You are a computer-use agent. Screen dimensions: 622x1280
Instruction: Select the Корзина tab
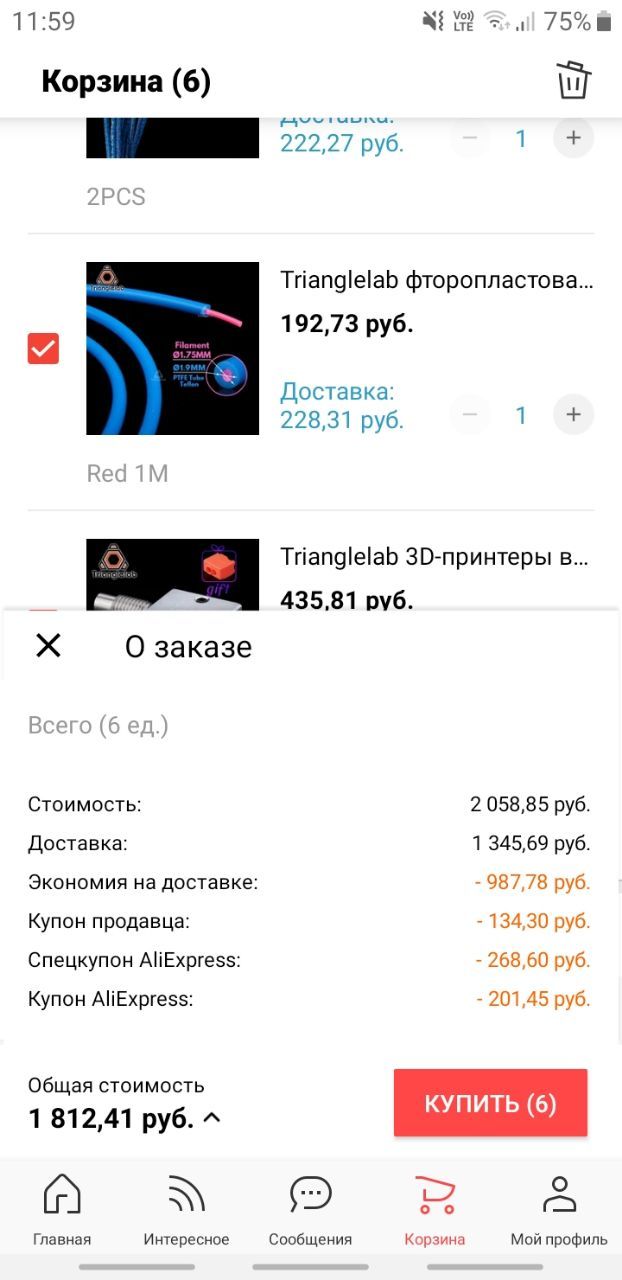tap(434, 1210)
